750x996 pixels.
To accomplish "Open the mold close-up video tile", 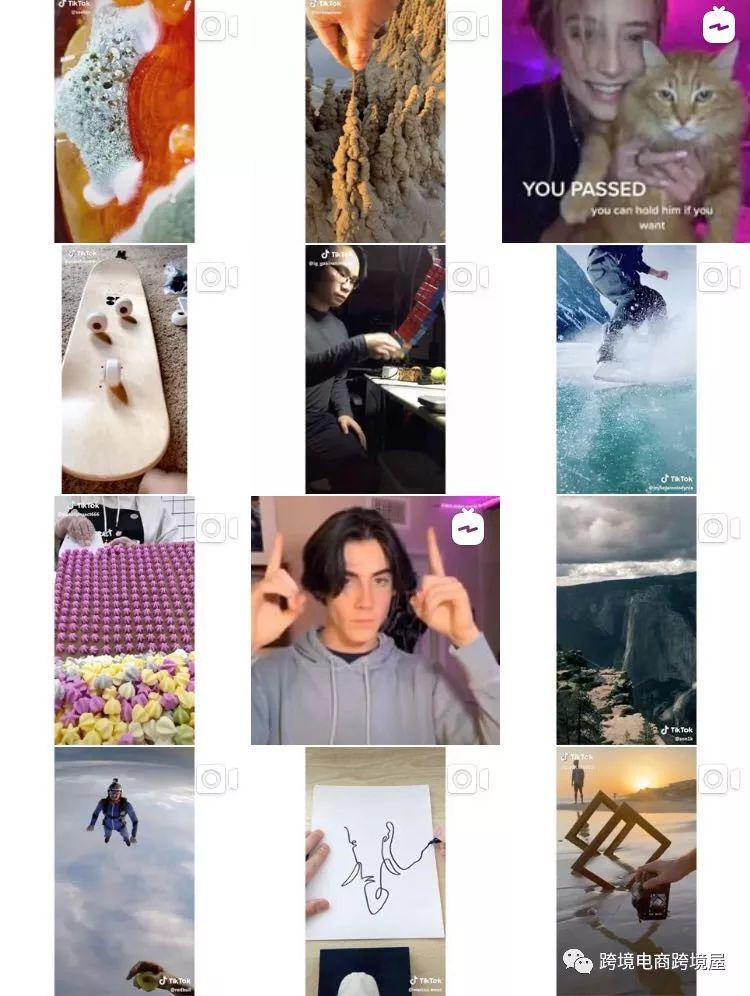I will (124, 120).
